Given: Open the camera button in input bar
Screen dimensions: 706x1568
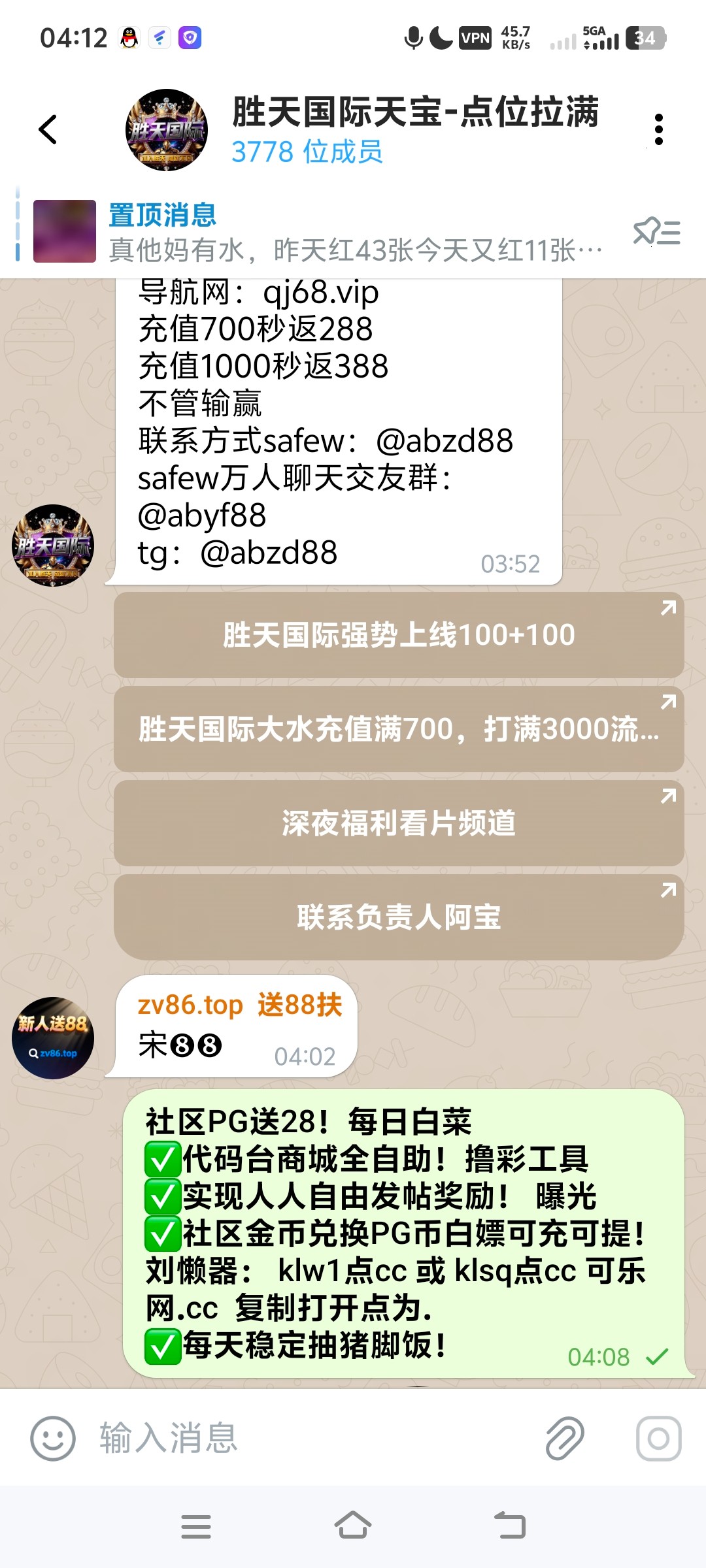Looking at the screenshot, I should click(x=658, y=1438).
